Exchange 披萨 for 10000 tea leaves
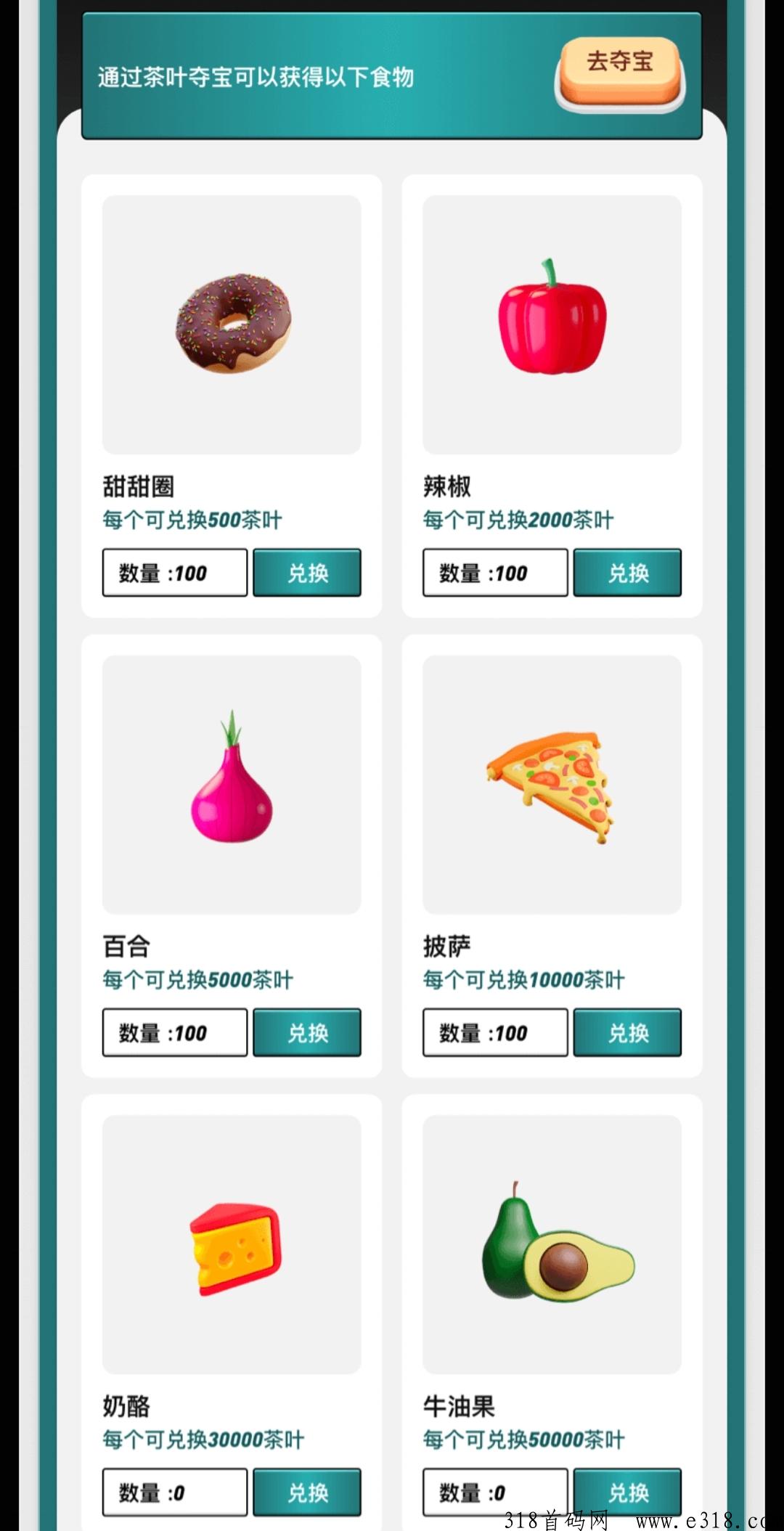 [627, 1032]
